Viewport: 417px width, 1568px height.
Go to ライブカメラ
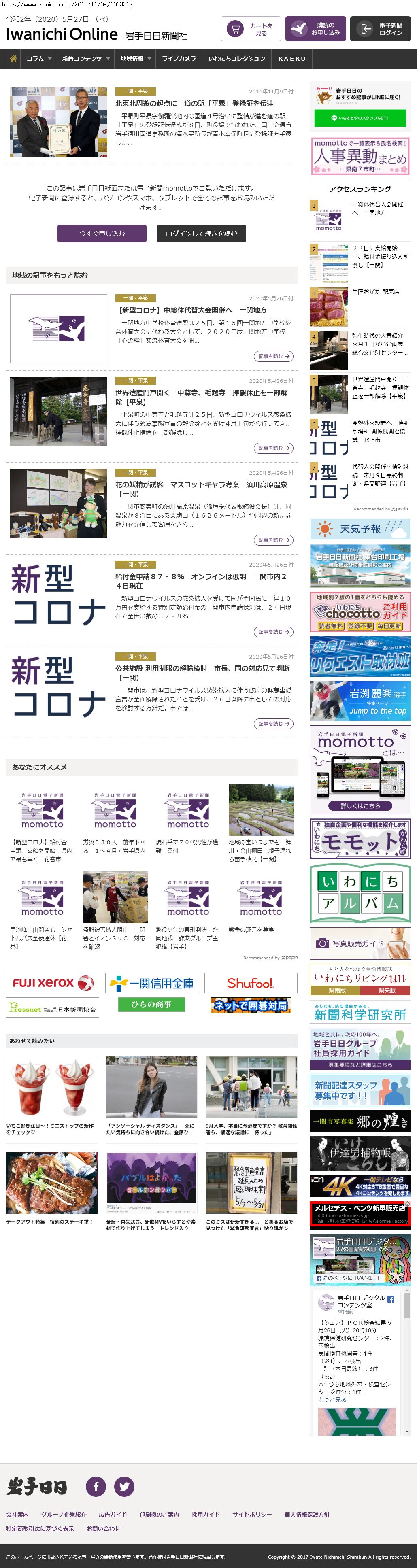click(179, 58)
